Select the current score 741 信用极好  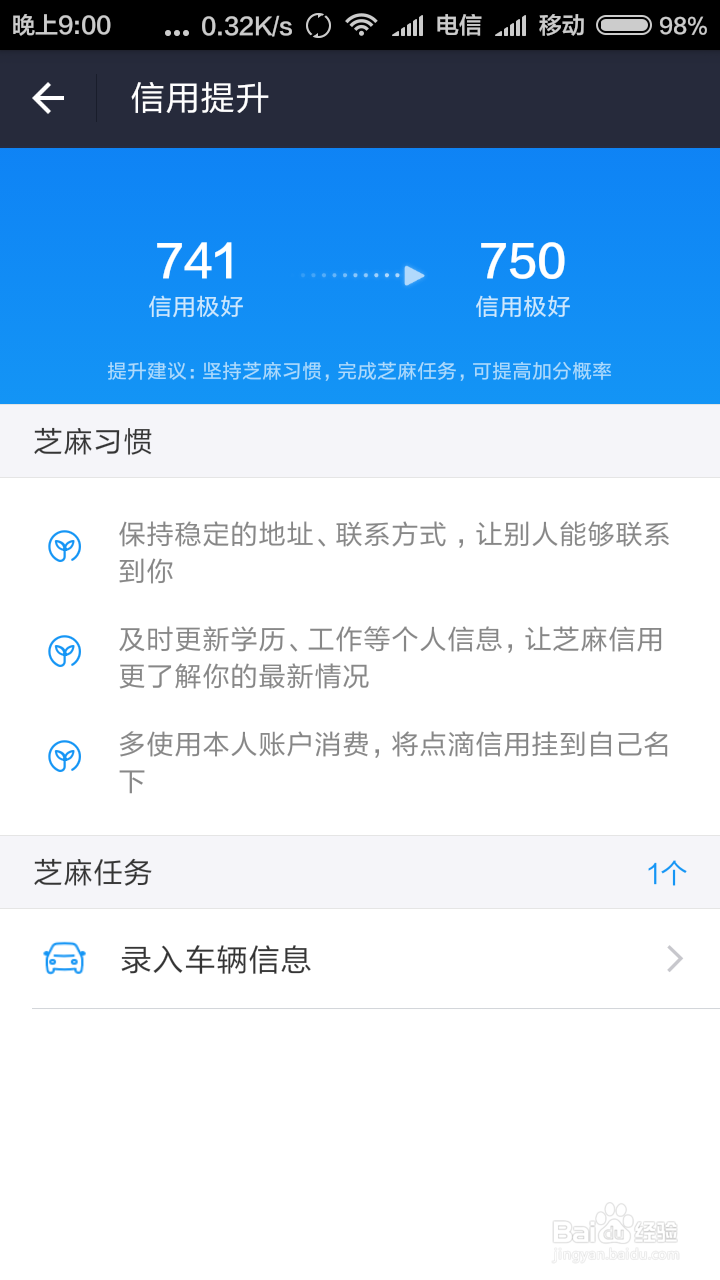point(196,274)
